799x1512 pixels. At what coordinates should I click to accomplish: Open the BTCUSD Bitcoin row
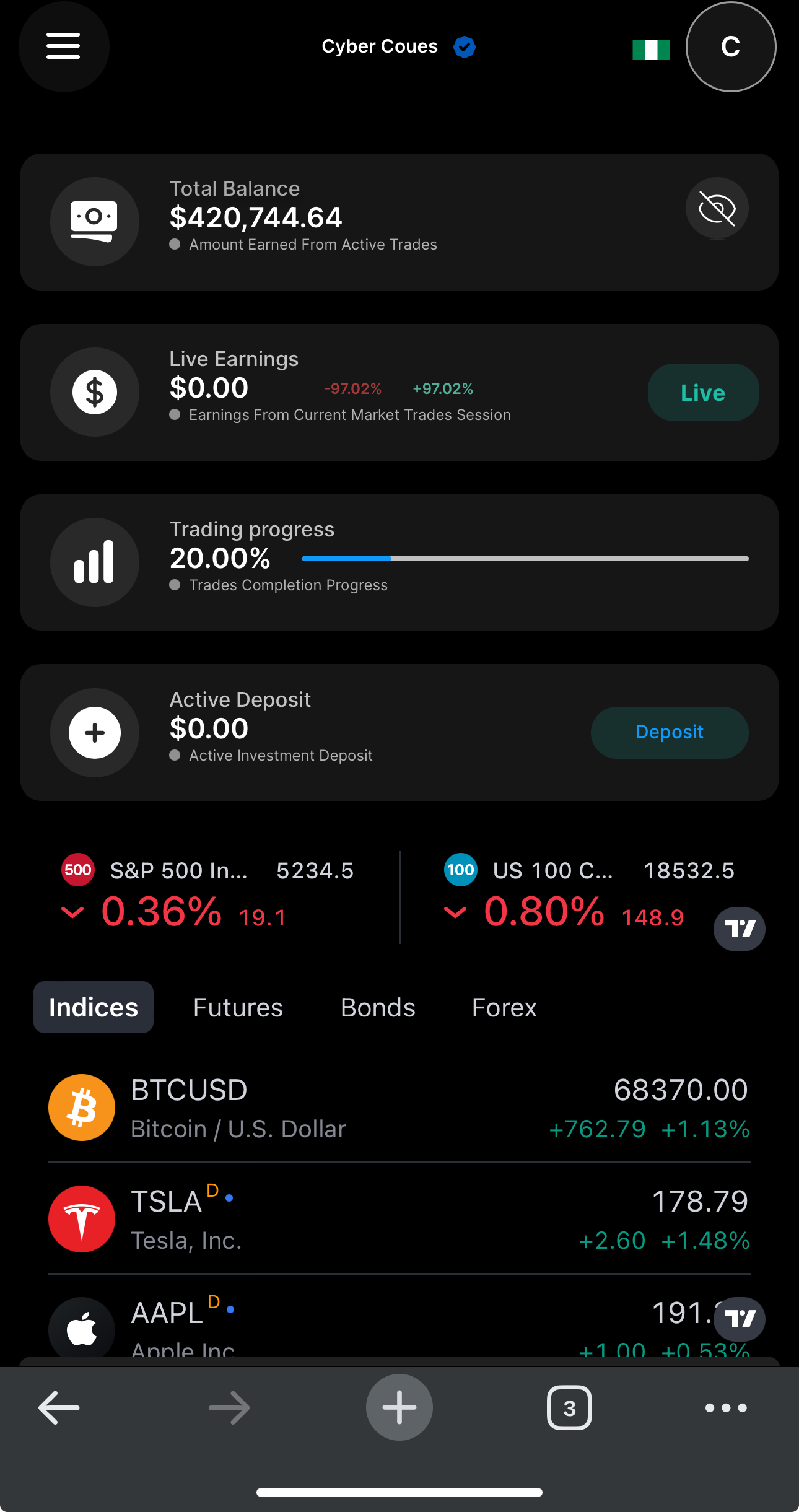pyautogui.click(x=399, y=1108)
